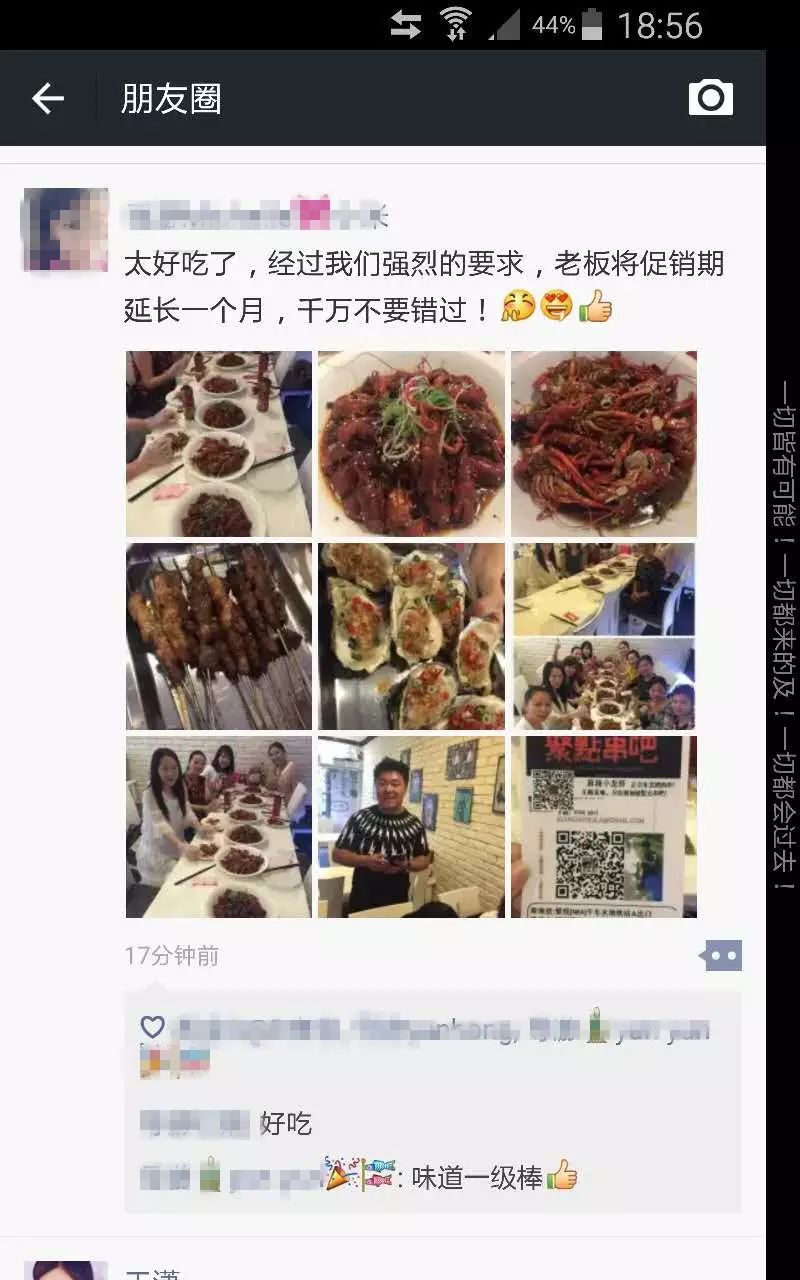Open the women at the table photo
The image size is (800, 1280).
tap(218, 827)
